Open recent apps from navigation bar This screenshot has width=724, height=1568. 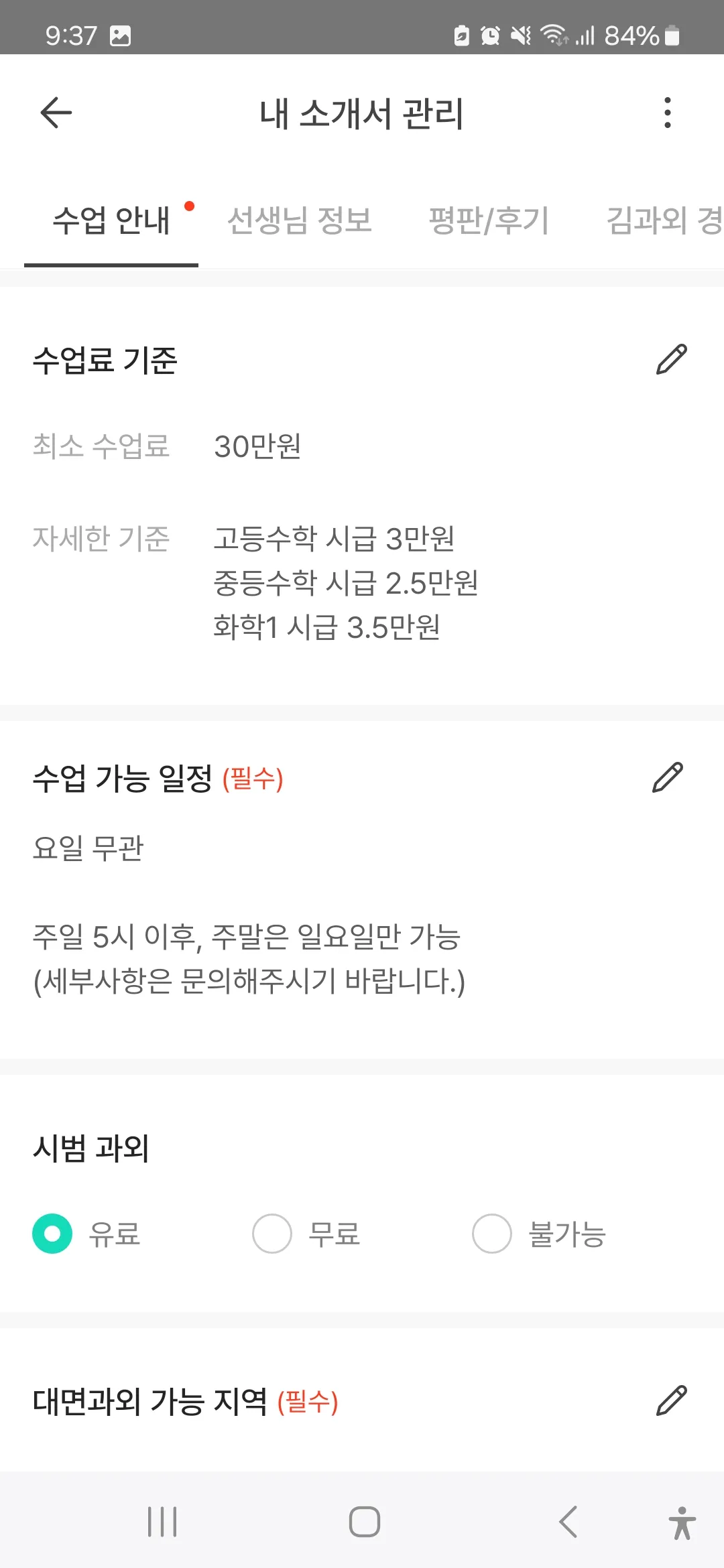click(162, 1521)
